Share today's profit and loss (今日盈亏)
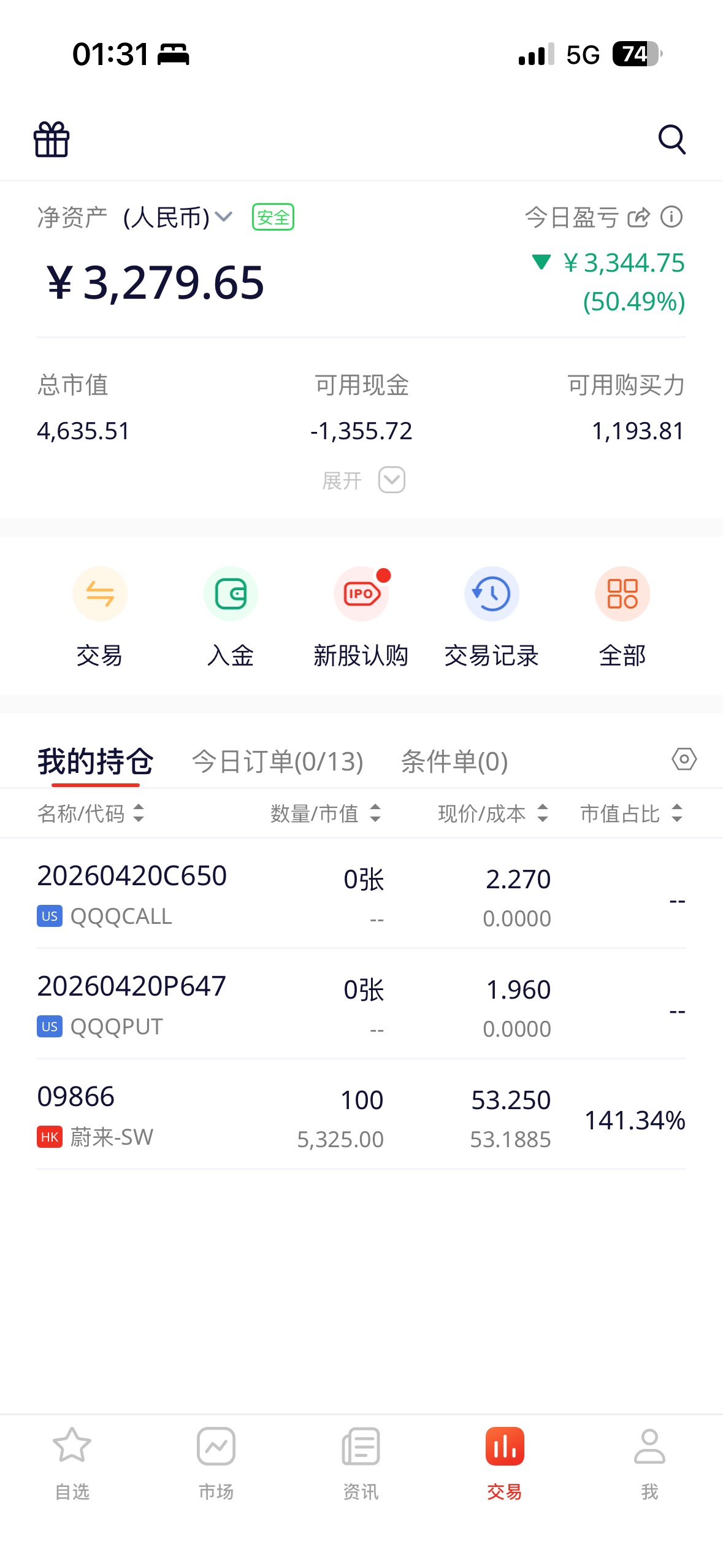The image size is (723, 1568). (638, 217)
